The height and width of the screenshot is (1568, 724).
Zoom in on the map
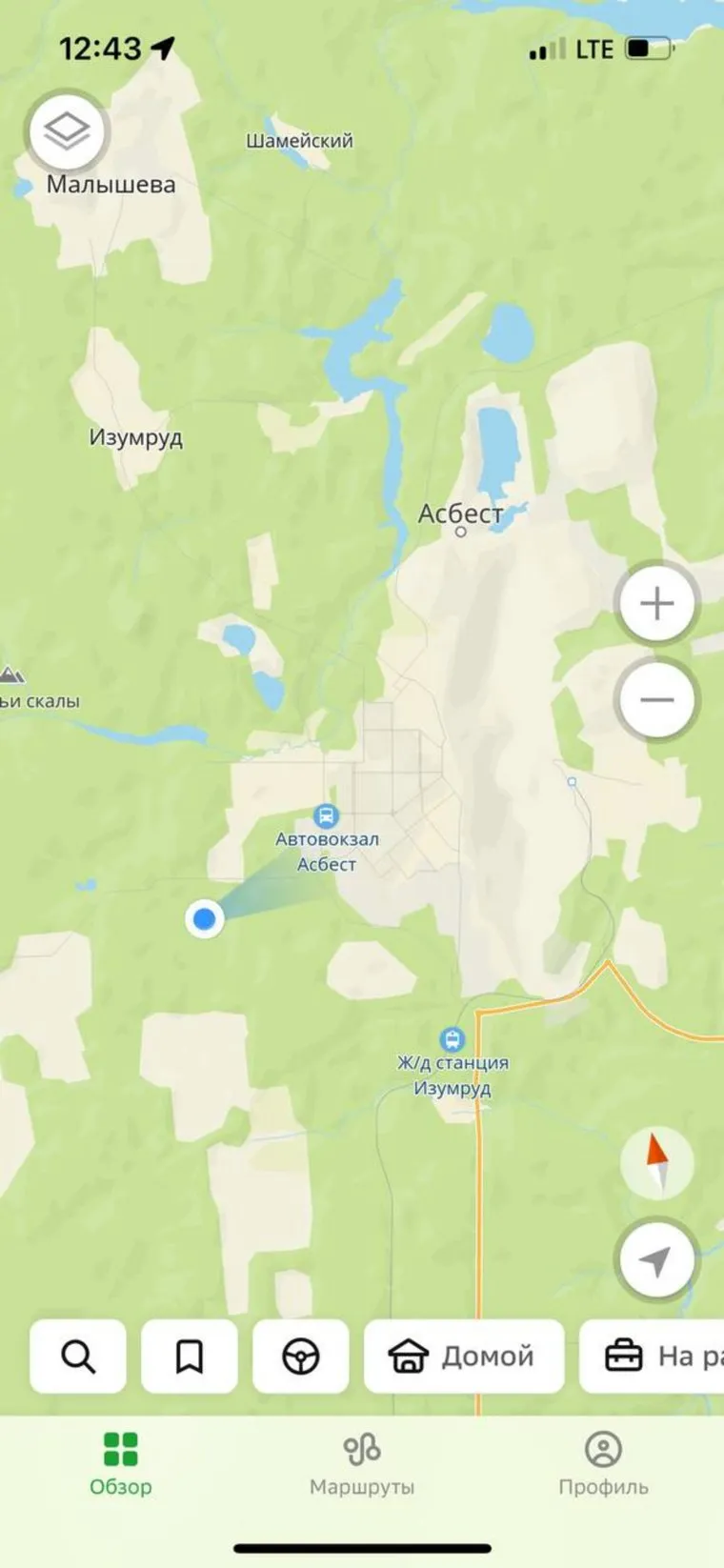656,604
